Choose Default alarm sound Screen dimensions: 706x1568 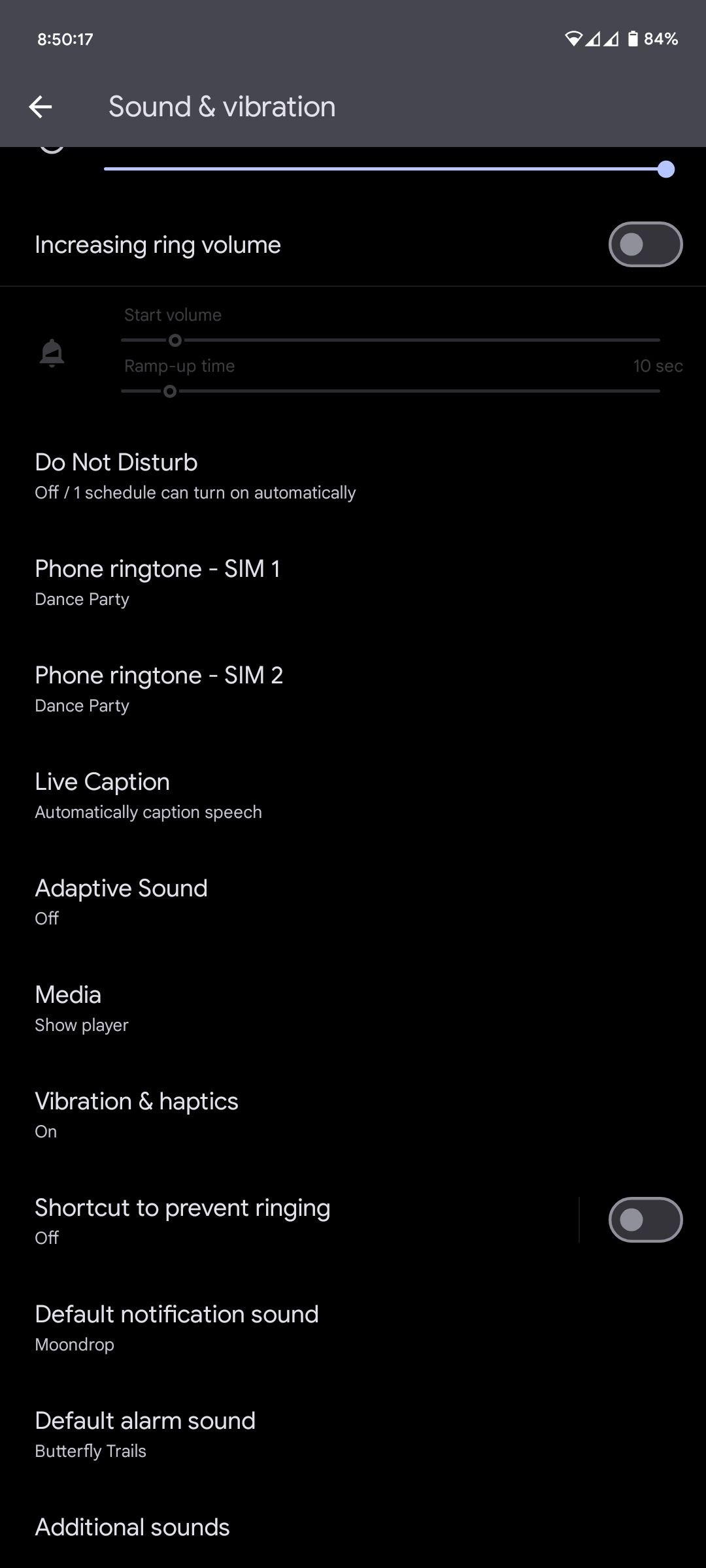353,1434
